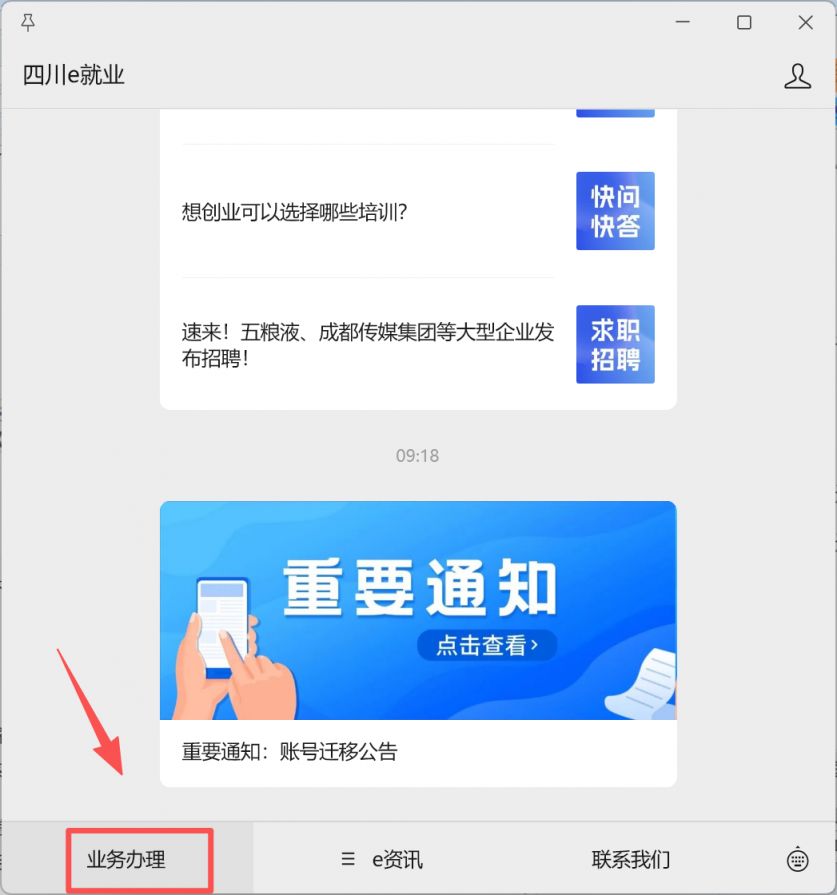Open the account profile icon
Viewport: 837px width, 895px height.
(797, 76)
